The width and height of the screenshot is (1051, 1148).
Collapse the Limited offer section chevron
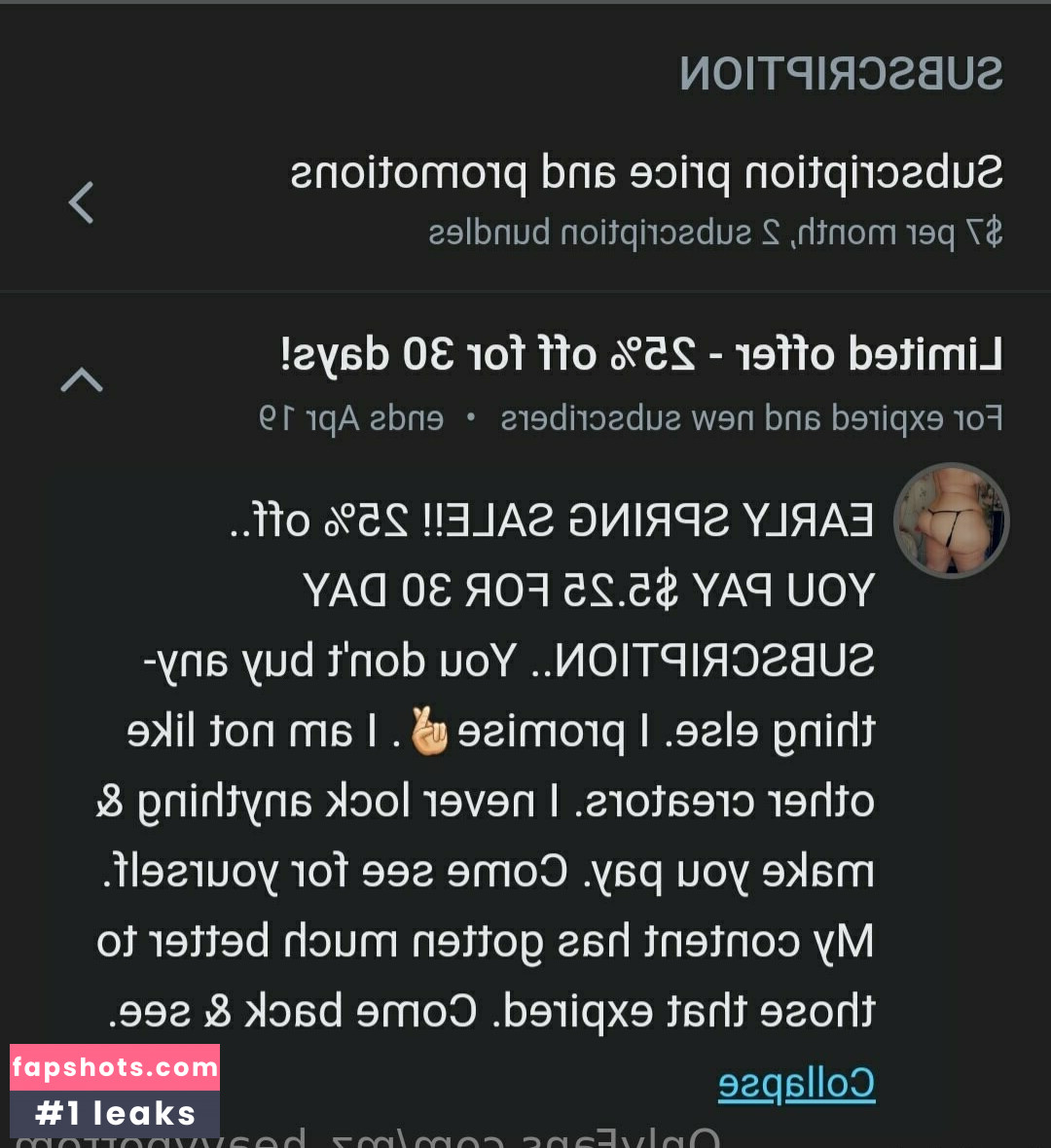tap(82, 379)
